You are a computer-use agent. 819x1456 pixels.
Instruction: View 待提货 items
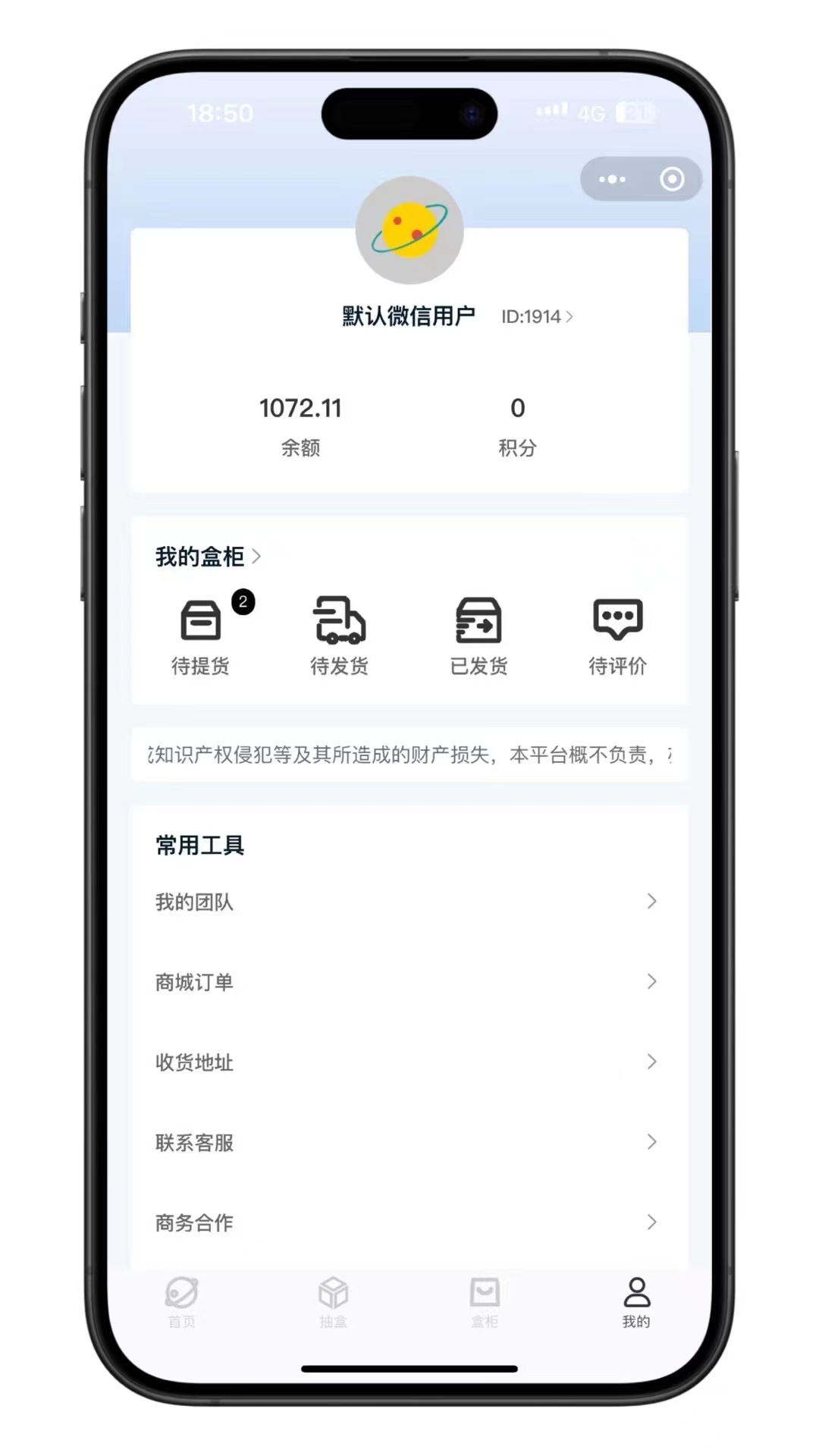click(x=201, y=635)
